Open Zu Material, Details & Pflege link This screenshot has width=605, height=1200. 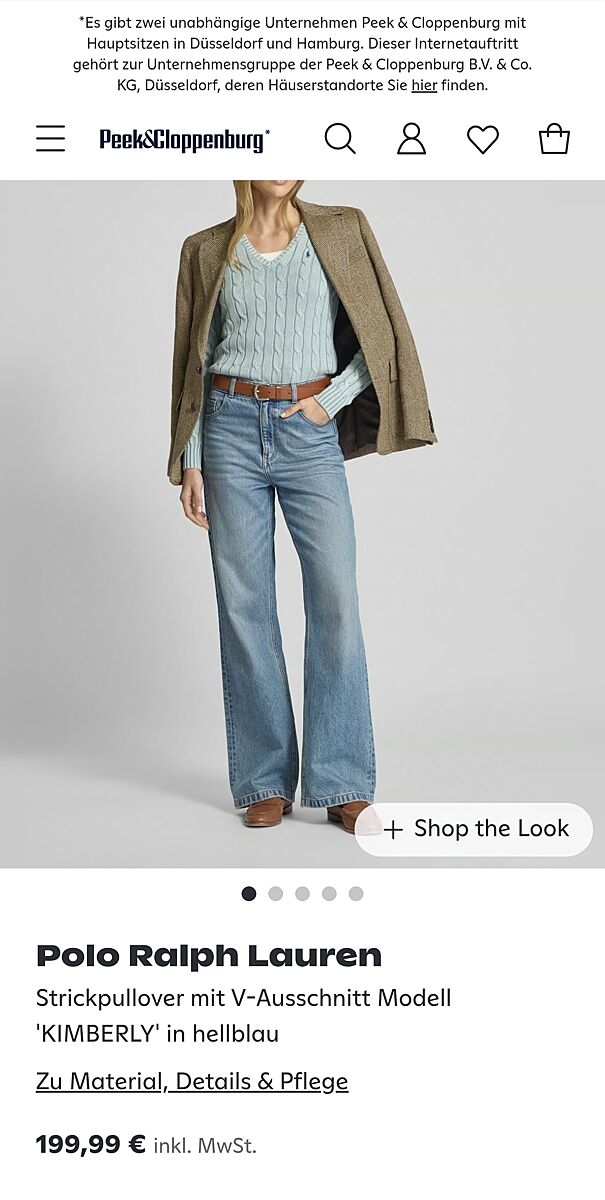192,1081
